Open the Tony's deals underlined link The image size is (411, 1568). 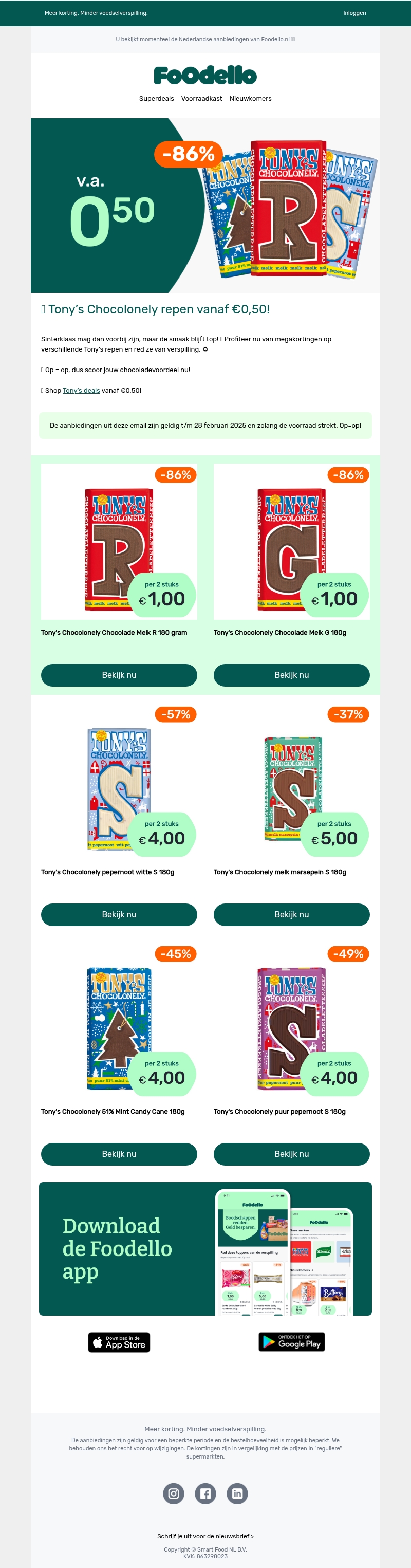tap(81, 391)
